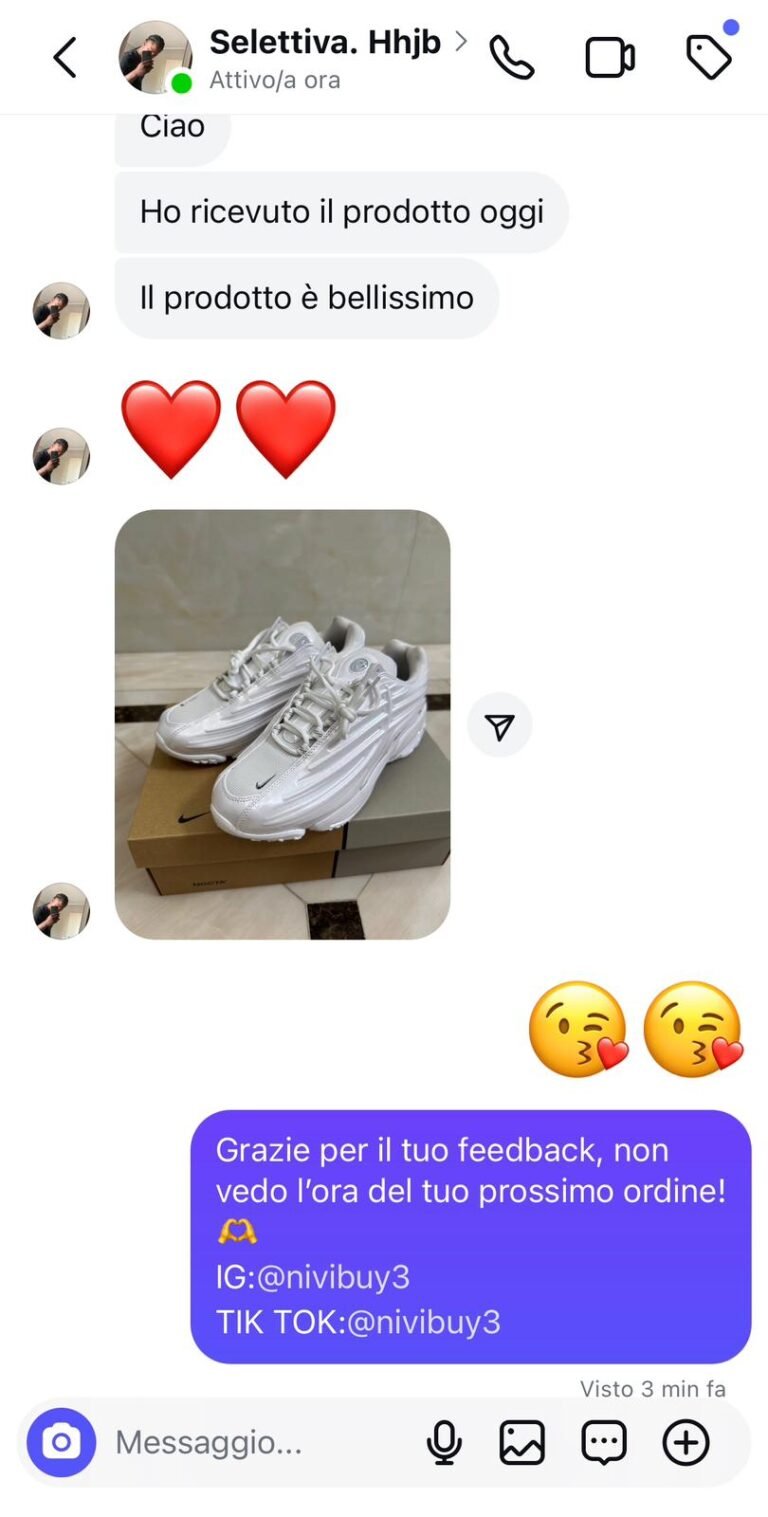Open the label tag icon
The image size is (768, 1517).
(x=709, y=58)
